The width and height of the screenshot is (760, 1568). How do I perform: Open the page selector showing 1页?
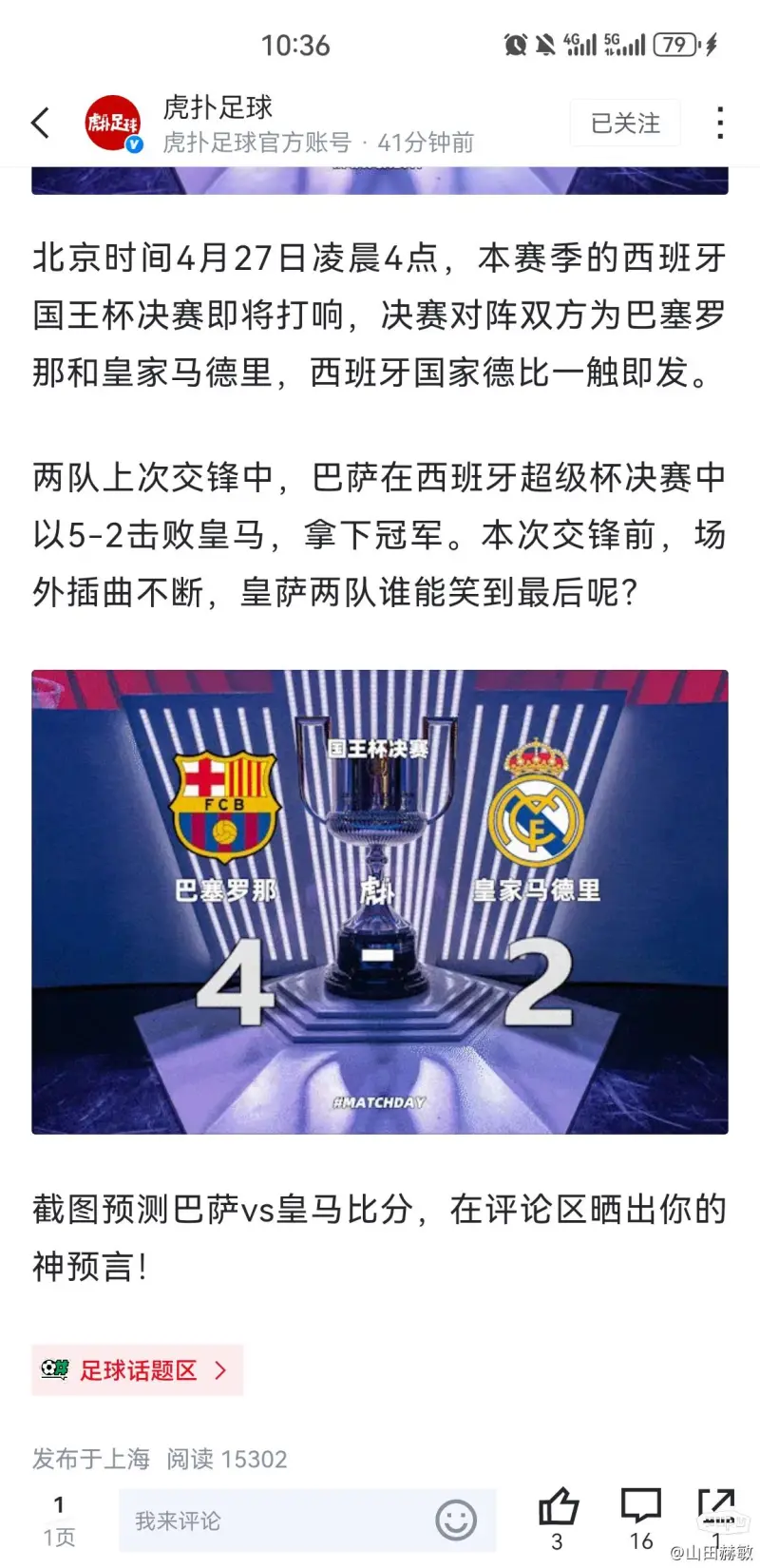pos(59,1520)
